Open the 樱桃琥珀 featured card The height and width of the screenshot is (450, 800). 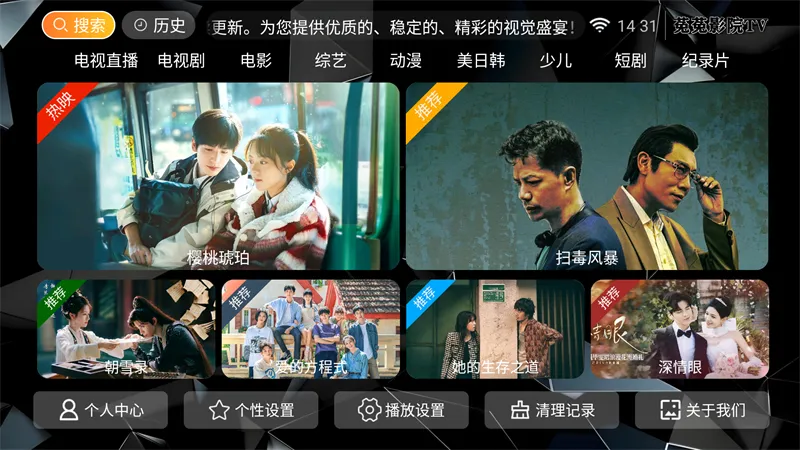click(x=218, y=176)
